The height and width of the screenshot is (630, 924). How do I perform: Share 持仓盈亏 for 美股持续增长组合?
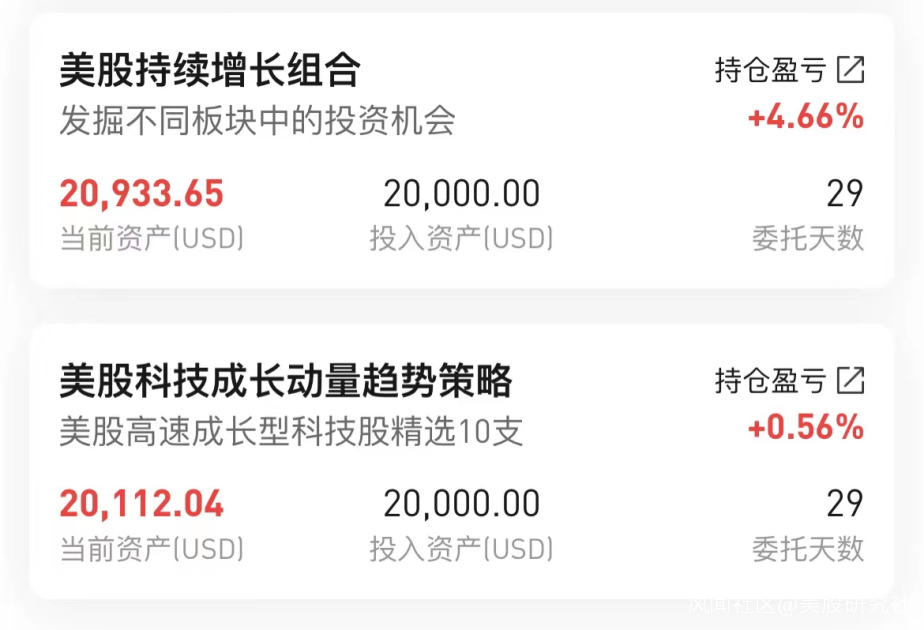click(x=850, y=70)
